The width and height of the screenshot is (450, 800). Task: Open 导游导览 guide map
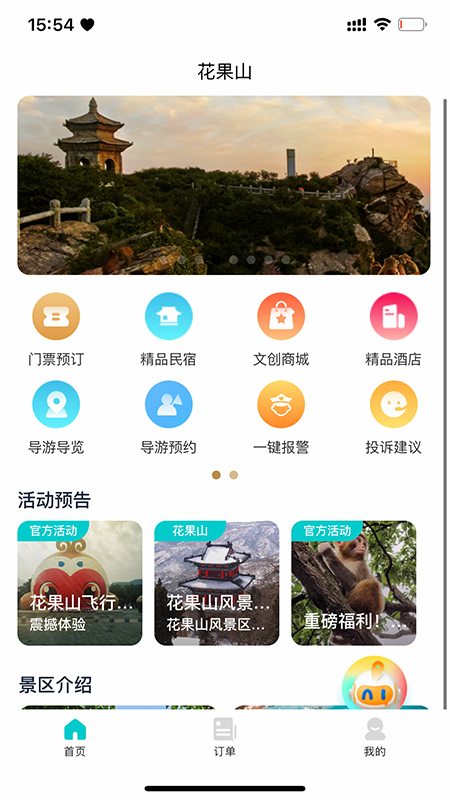click(56, 417)
